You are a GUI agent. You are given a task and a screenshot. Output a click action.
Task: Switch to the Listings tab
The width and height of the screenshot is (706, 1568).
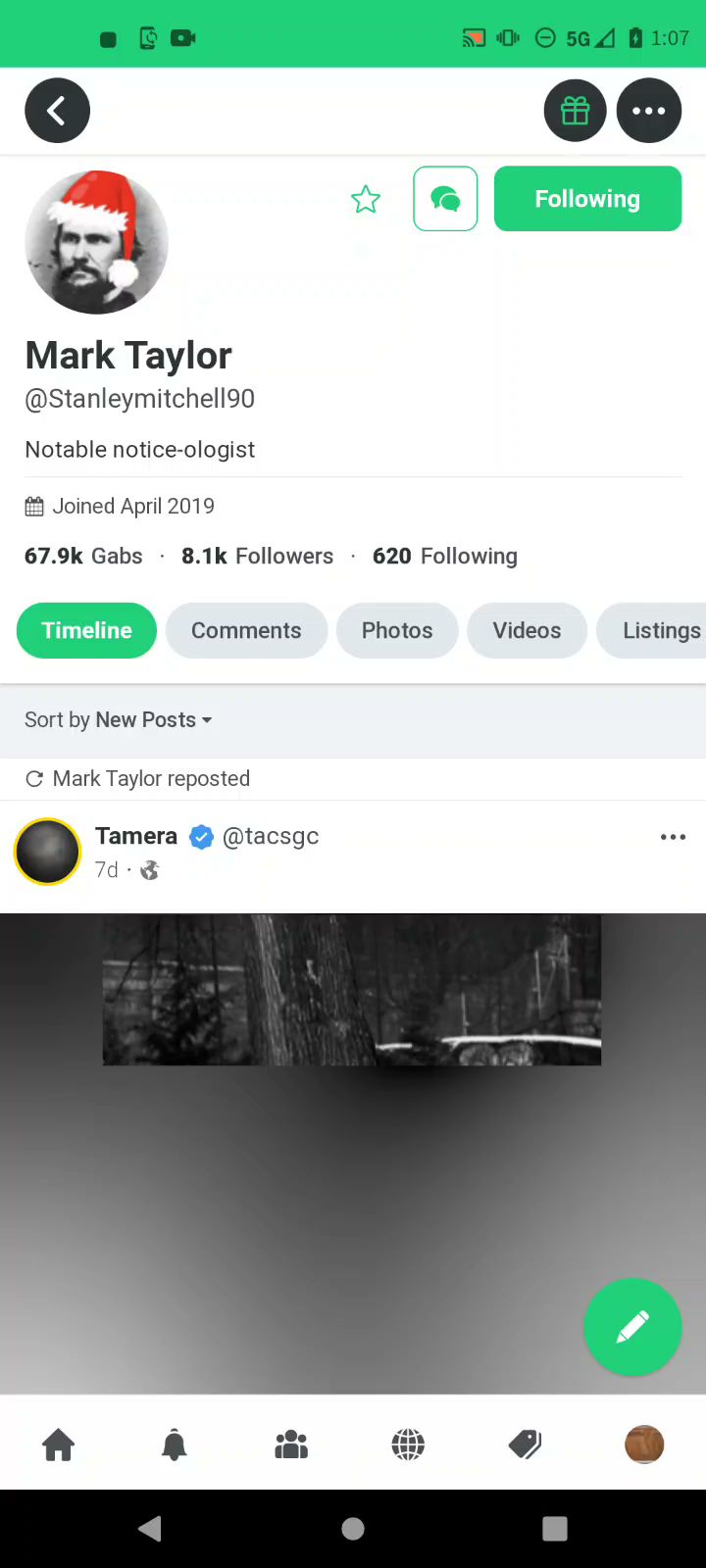point(660,630)
